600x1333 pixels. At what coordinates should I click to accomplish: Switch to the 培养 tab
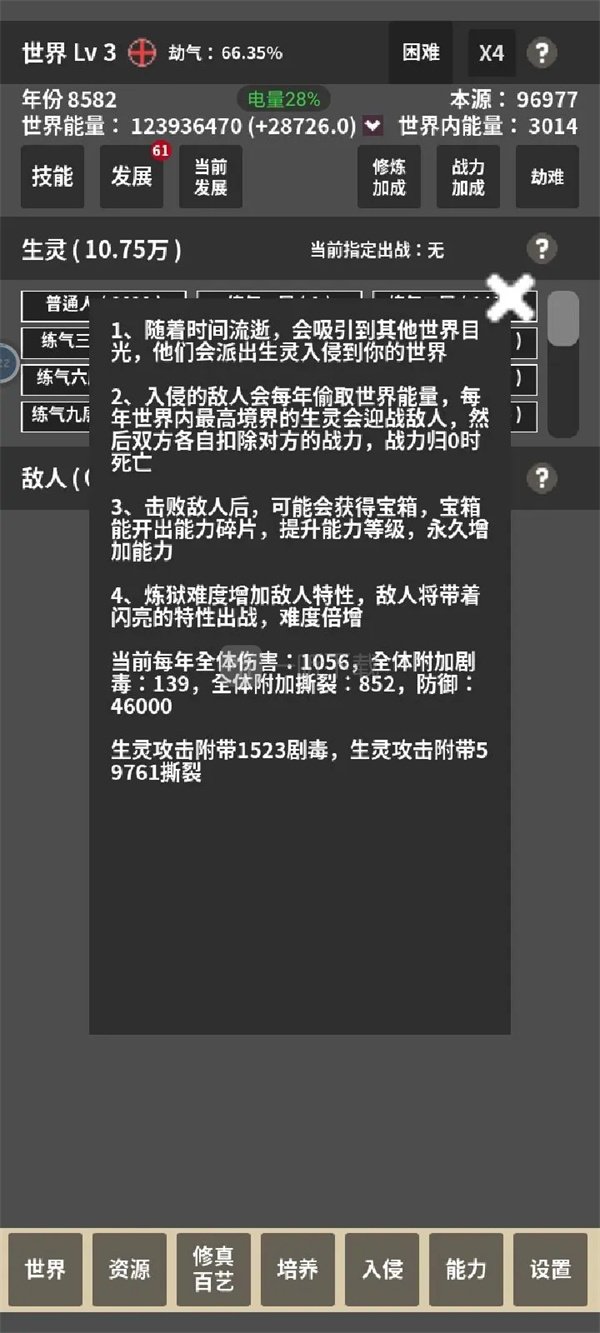click(297, 1269)
